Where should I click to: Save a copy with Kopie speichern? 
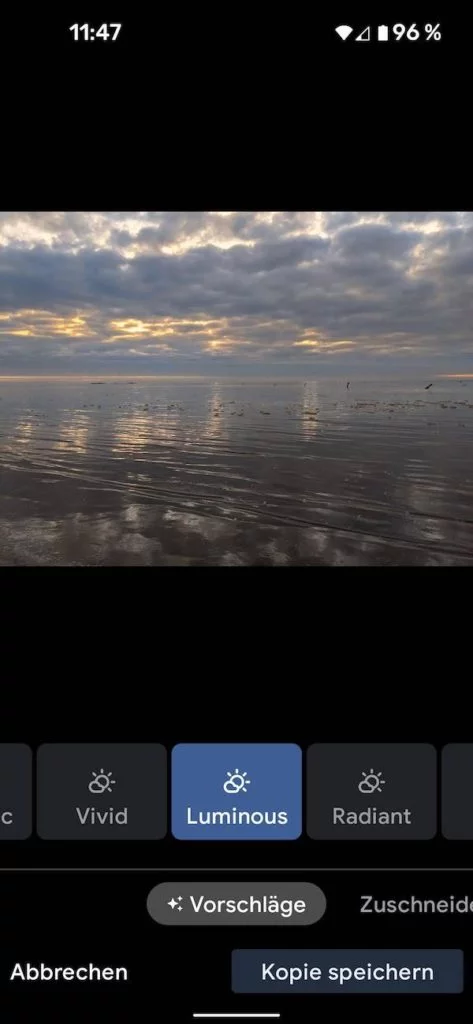click(x=348, y=971)
